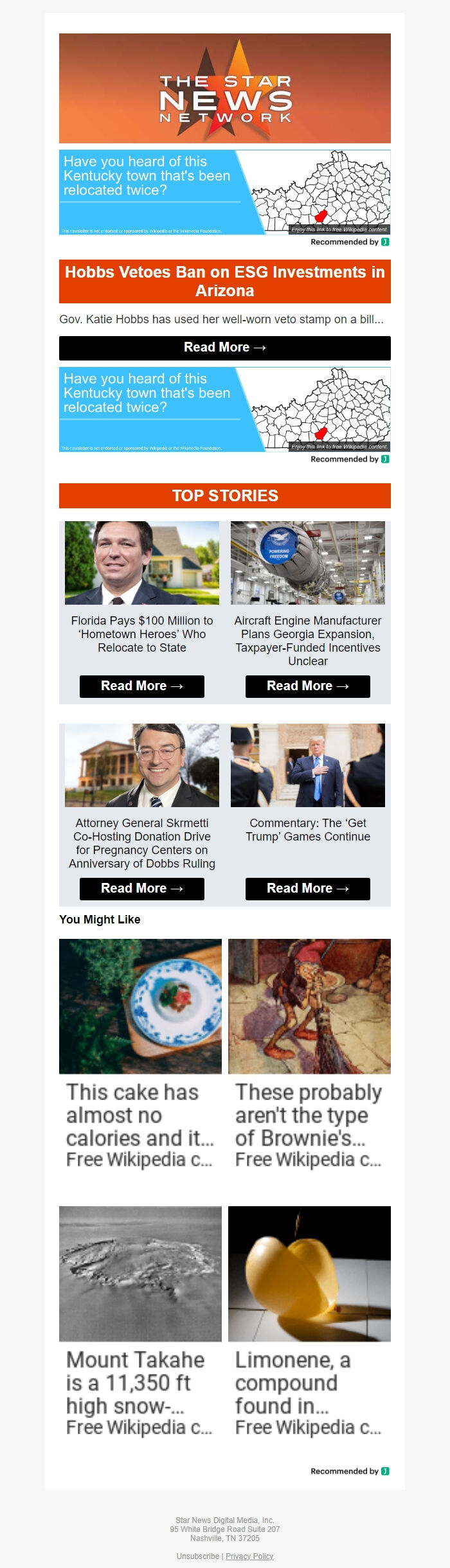The height and width of the screenshot is (1568, 450).
Task: Open the low-calorie cake recommendation
Action: [x=140, y=1054]
